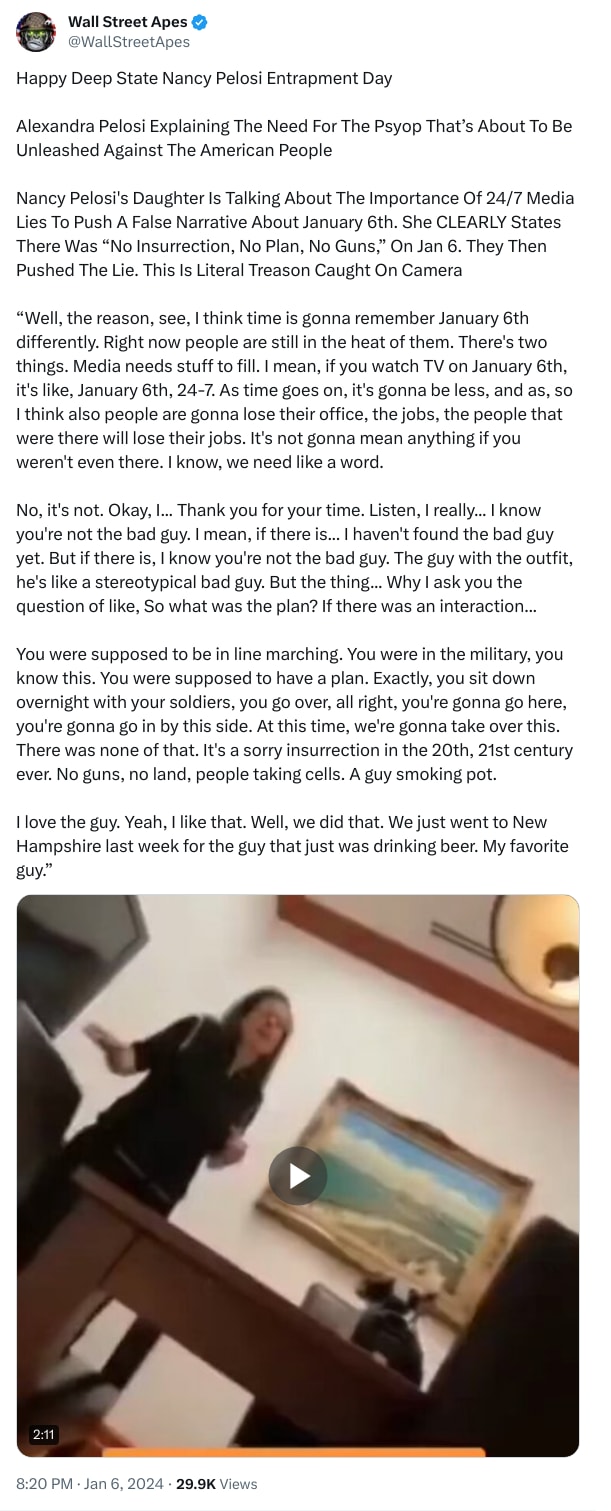Play the embedded video
Viewport: 611px width, 1511px height.
pyautogui.click(x=298, y=1175)
